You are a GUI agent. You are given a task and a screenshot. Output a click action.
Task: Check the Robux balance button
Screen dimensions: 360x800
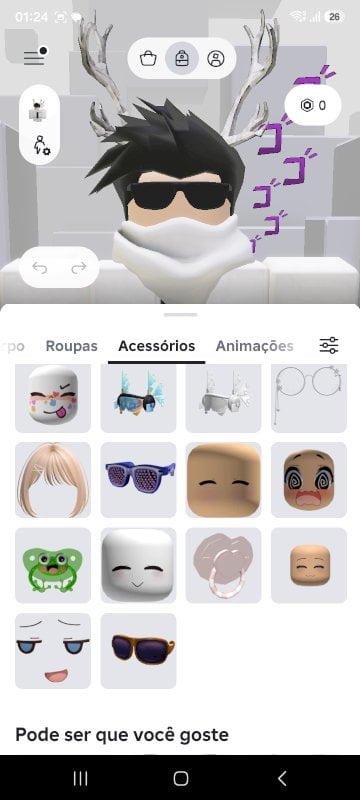click(313, 105)
